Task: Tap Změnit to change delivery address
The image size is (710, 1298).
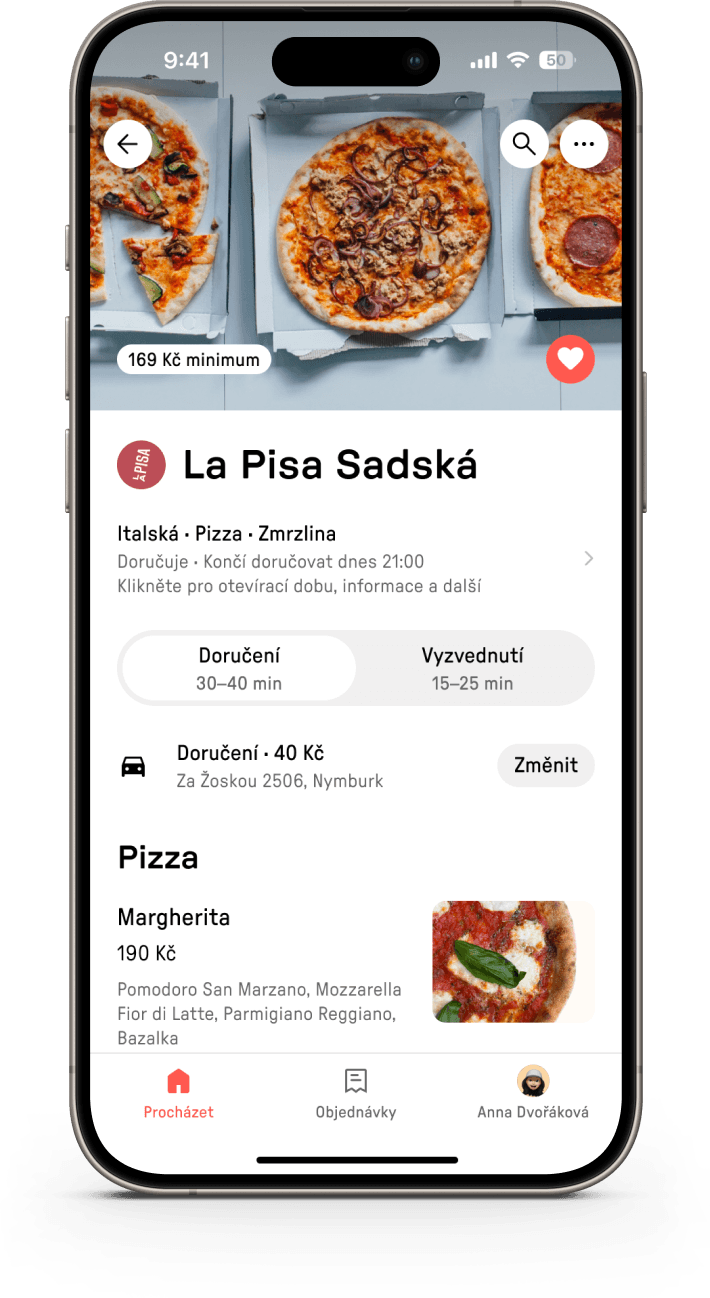Action: click(x=545, y=766)
